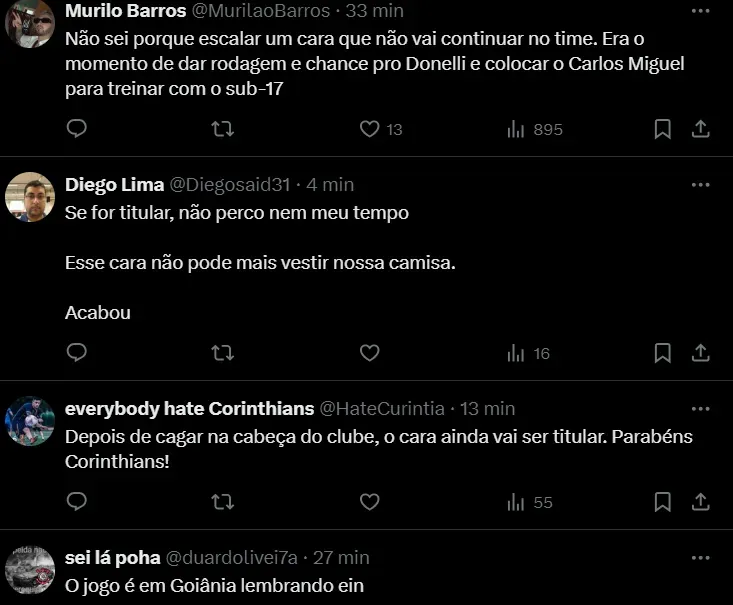View Murilo Barros's profile name
Viewport: 733px width, 605px height.
(x=125, y=11)
